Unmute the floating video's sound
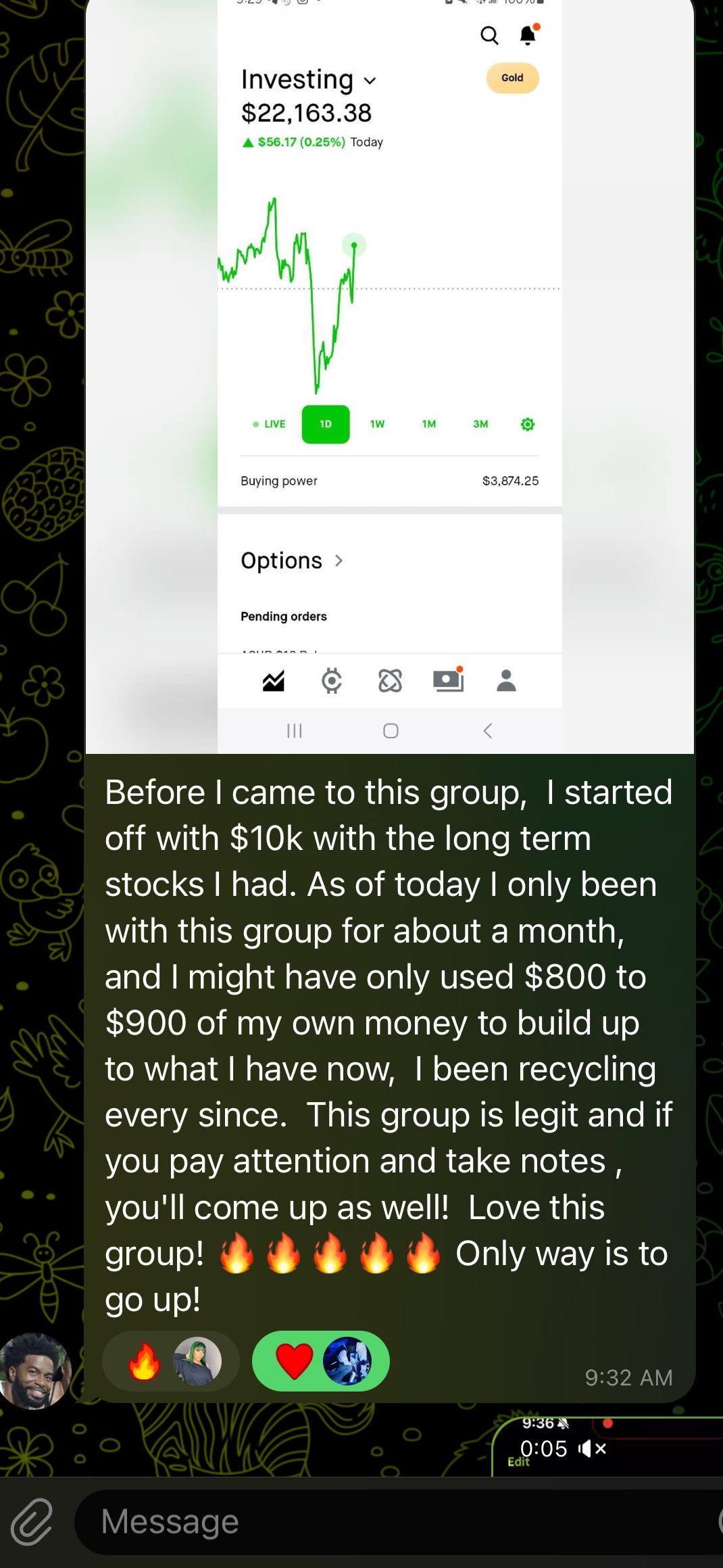The height and width of the screenshot is (1568, 723). pos(593,1448)
